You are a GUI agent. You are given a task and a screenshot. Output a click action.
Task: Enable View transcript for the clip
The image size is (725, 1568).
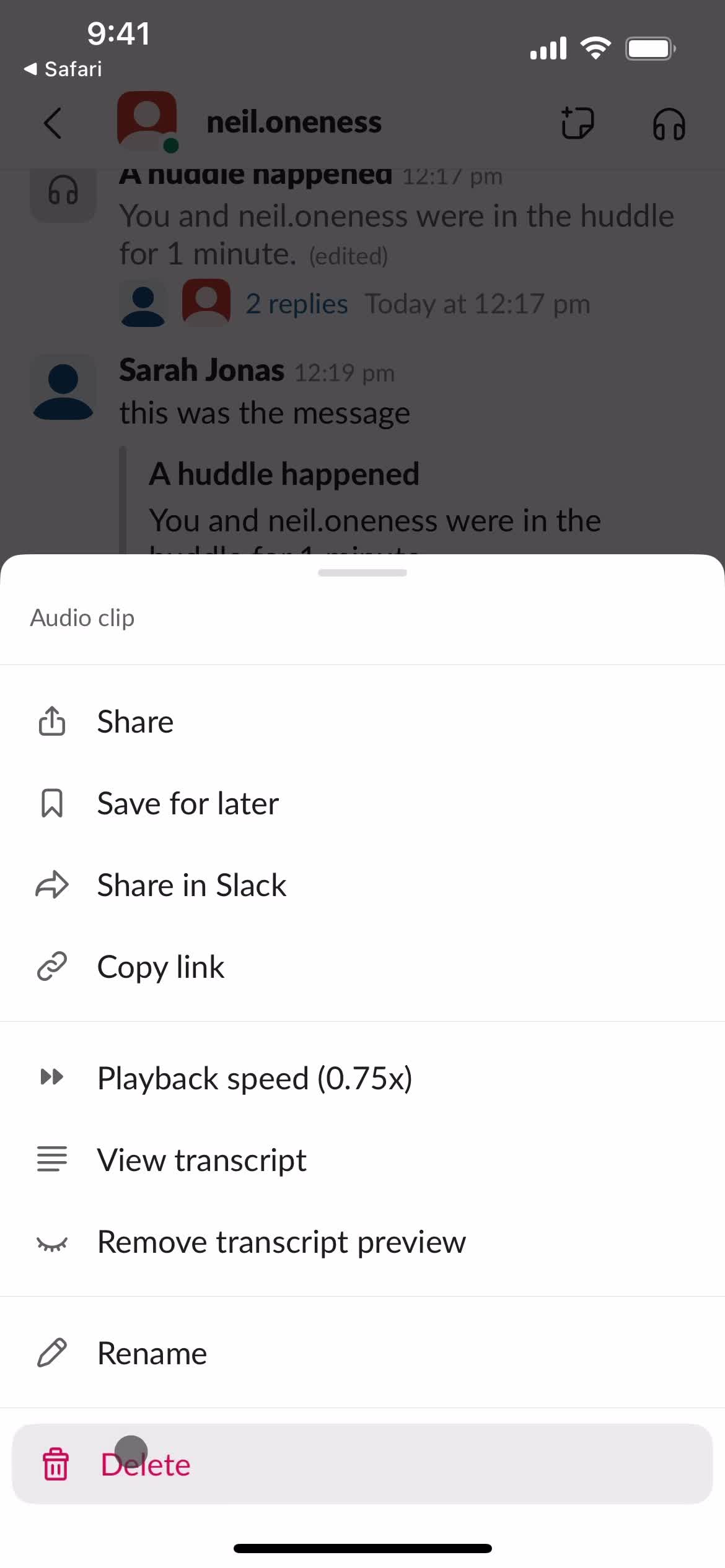click(201, 1159)
